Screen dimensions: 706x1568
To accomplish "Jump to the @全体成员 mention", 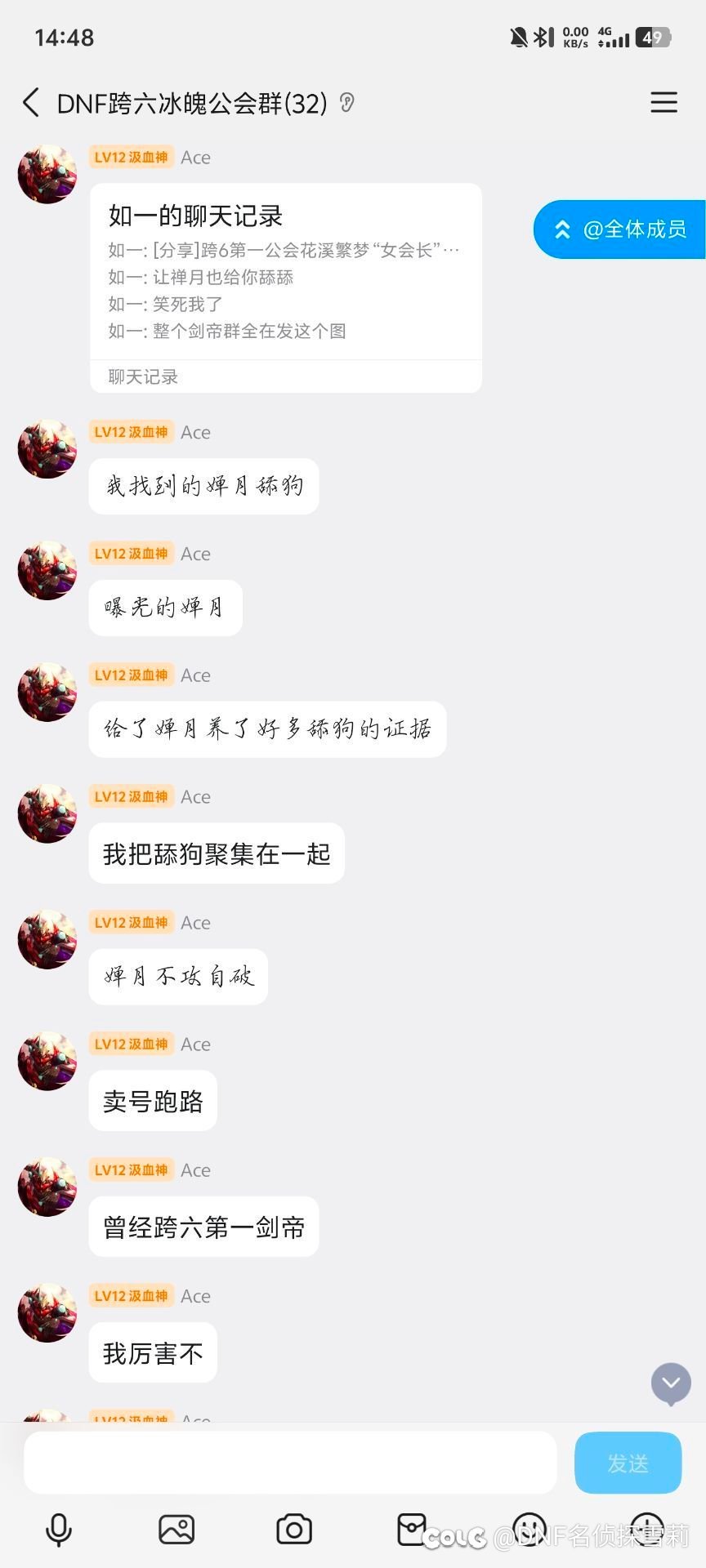I will click(620, 229).
